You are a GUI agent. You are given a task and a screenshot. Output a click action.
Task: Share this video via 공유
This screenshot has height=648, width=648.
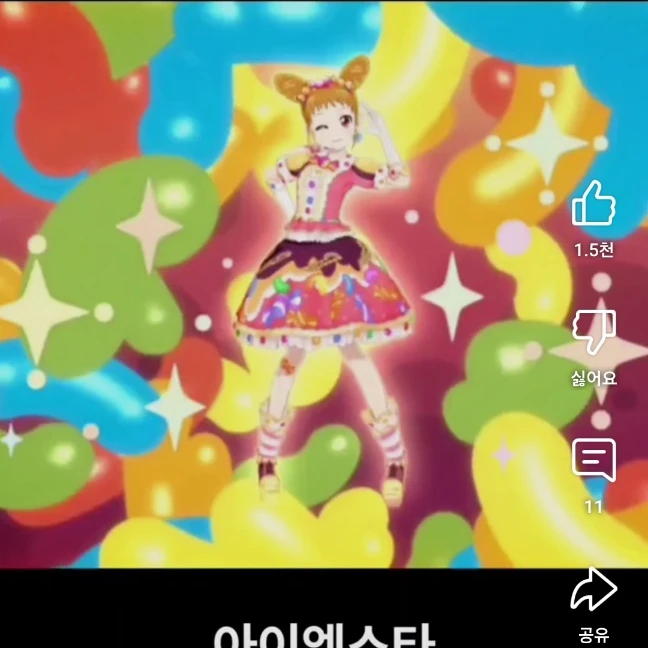pyautogui.click(x=593, y=592)
